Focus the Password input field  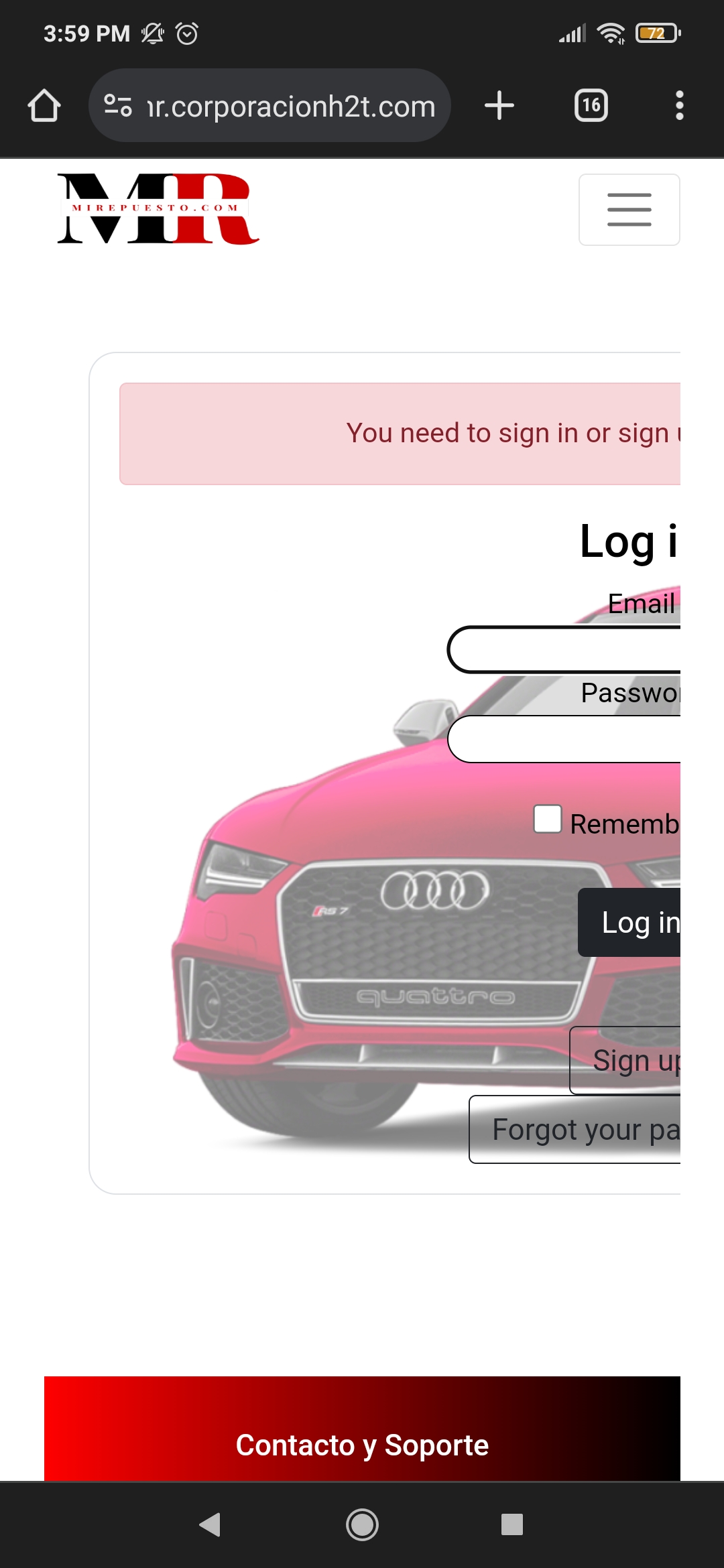click(x=564, y=739)
